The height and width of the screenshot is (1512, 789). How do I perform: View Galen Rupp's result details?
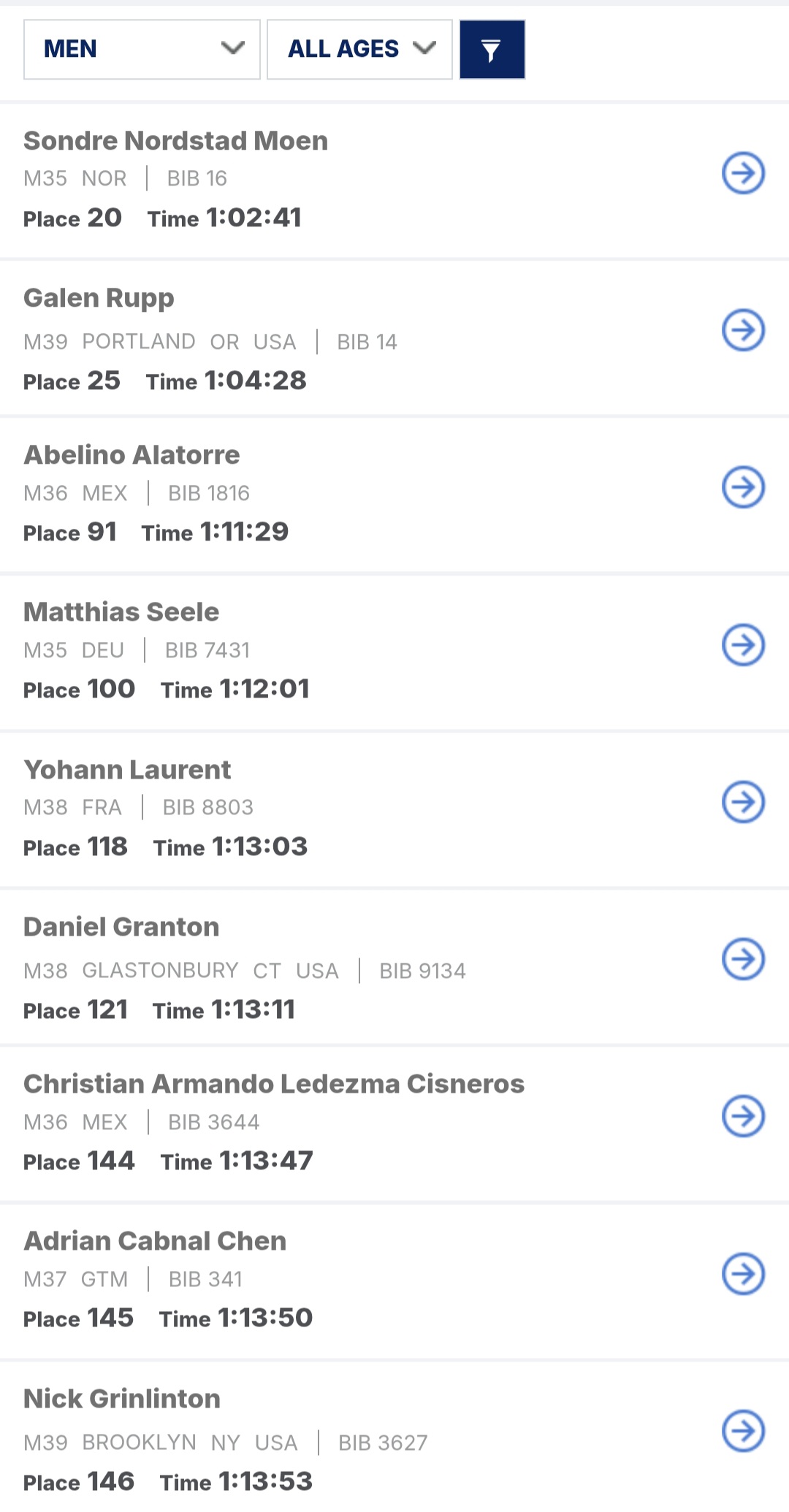(743, 330)
